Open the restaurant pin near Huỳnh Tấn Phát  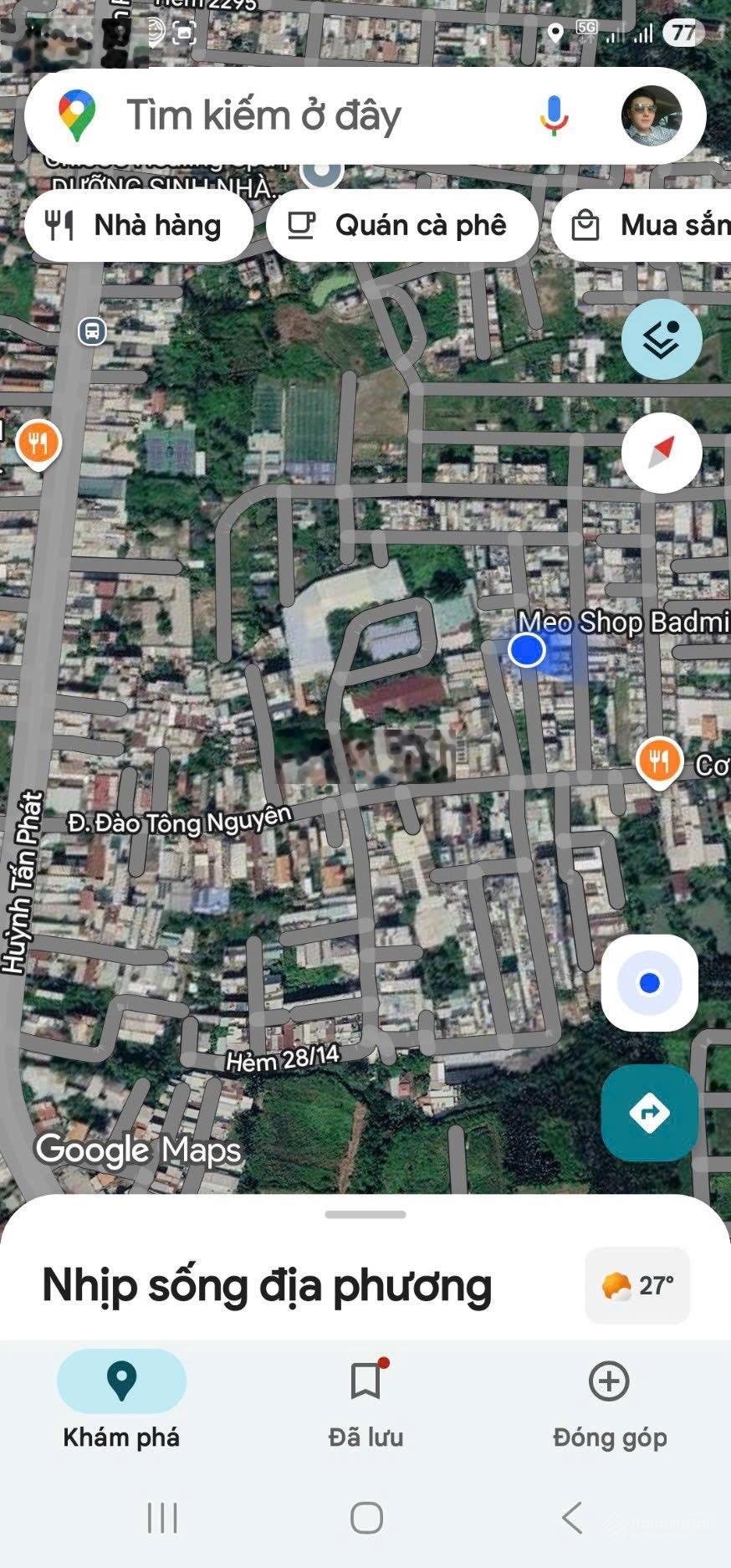[38, 443]
